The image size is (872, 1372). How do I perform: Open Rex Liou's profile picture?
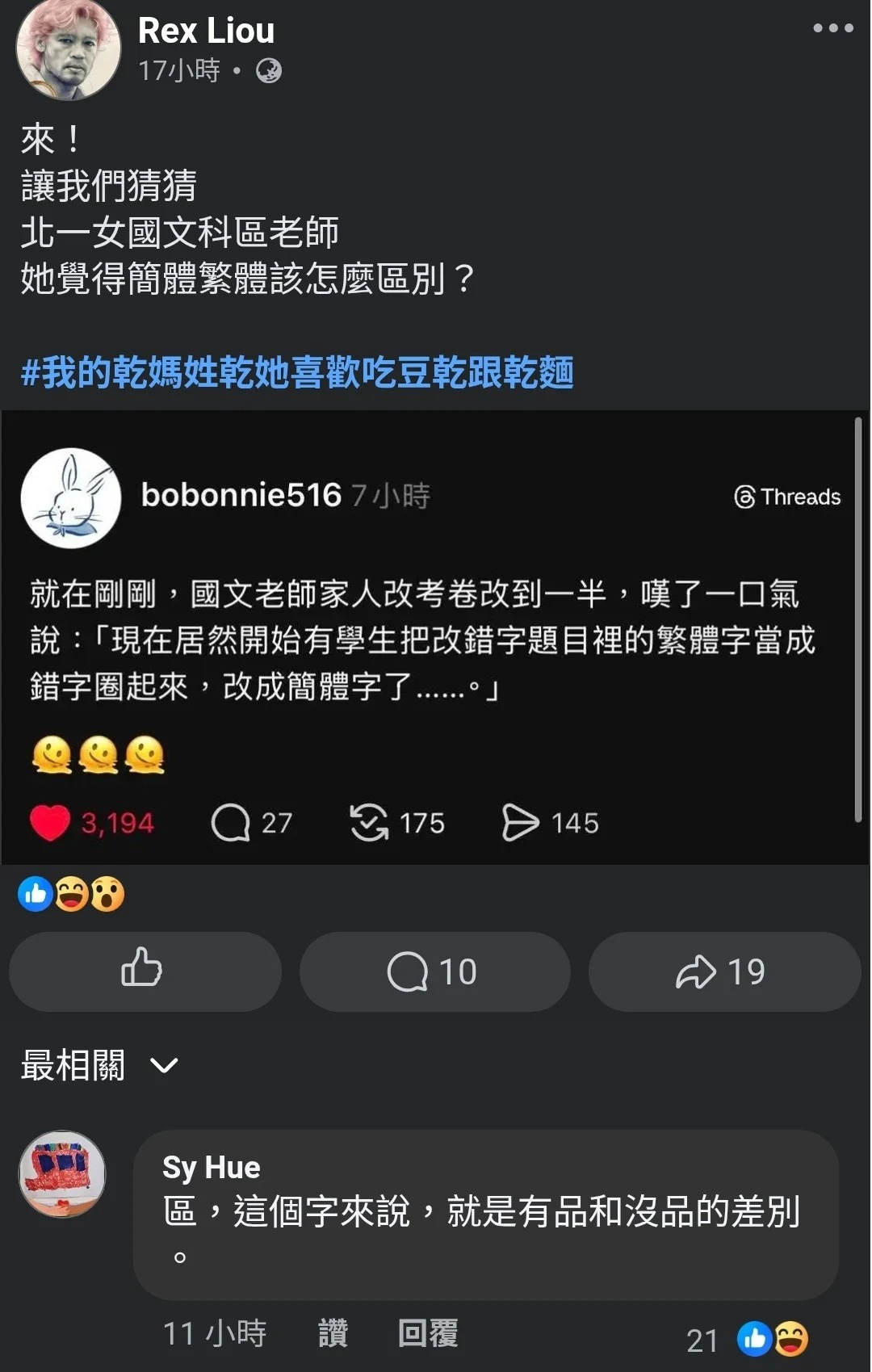point(68,50)
